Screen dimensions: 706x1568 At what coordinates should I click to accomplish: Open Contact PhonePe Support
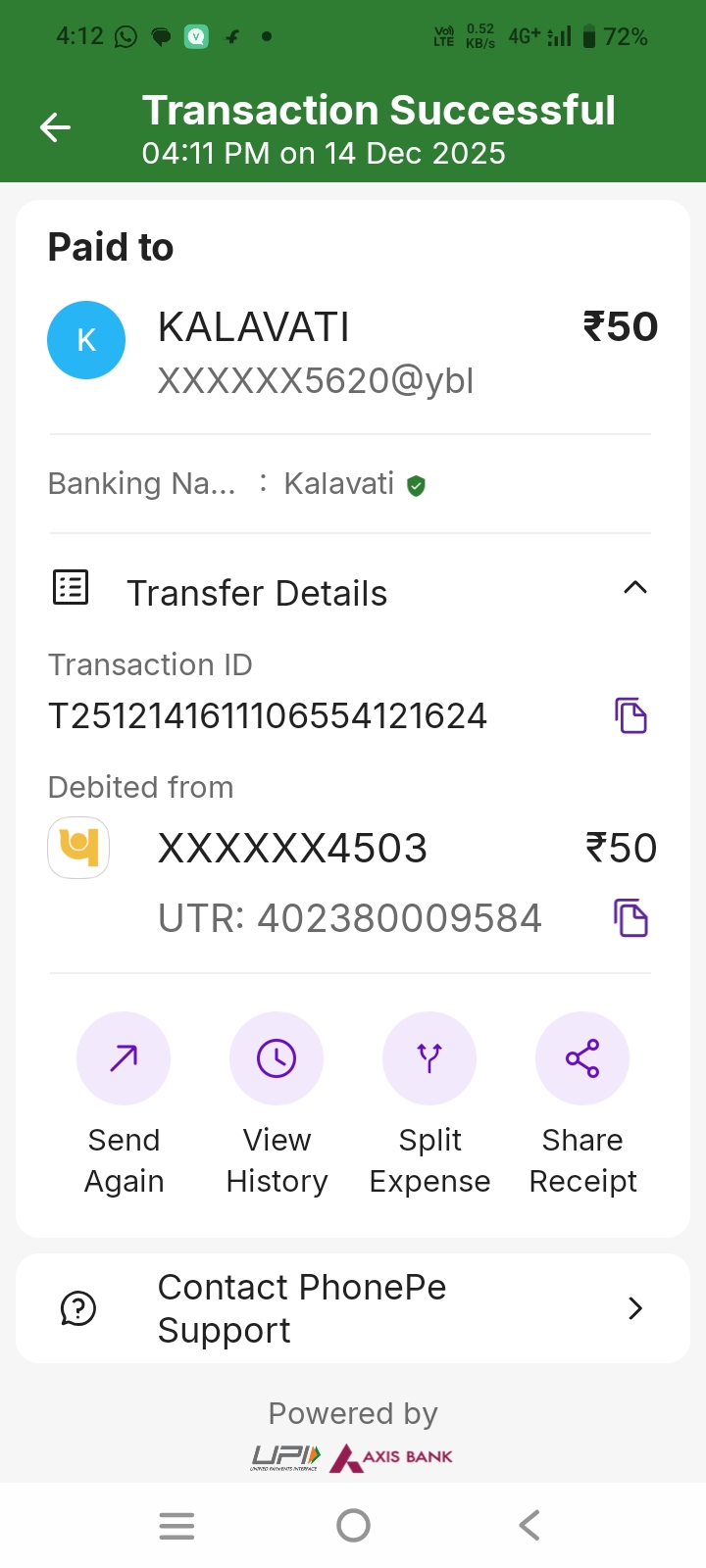[x=353, y=1308]
